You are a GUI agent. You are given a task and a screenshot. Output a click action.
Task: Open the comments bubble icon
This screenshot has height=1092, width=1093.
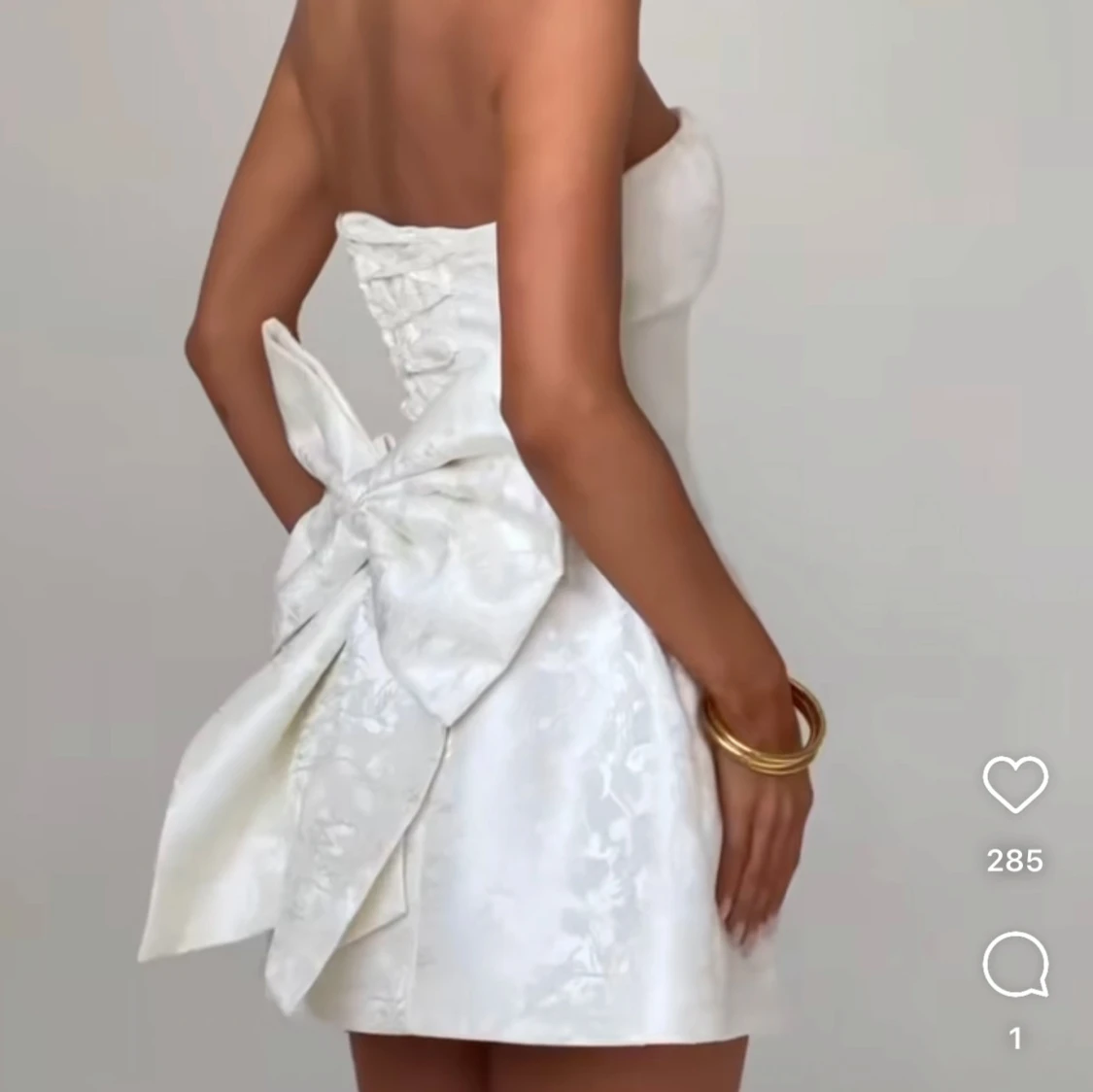click(1015, 963)
